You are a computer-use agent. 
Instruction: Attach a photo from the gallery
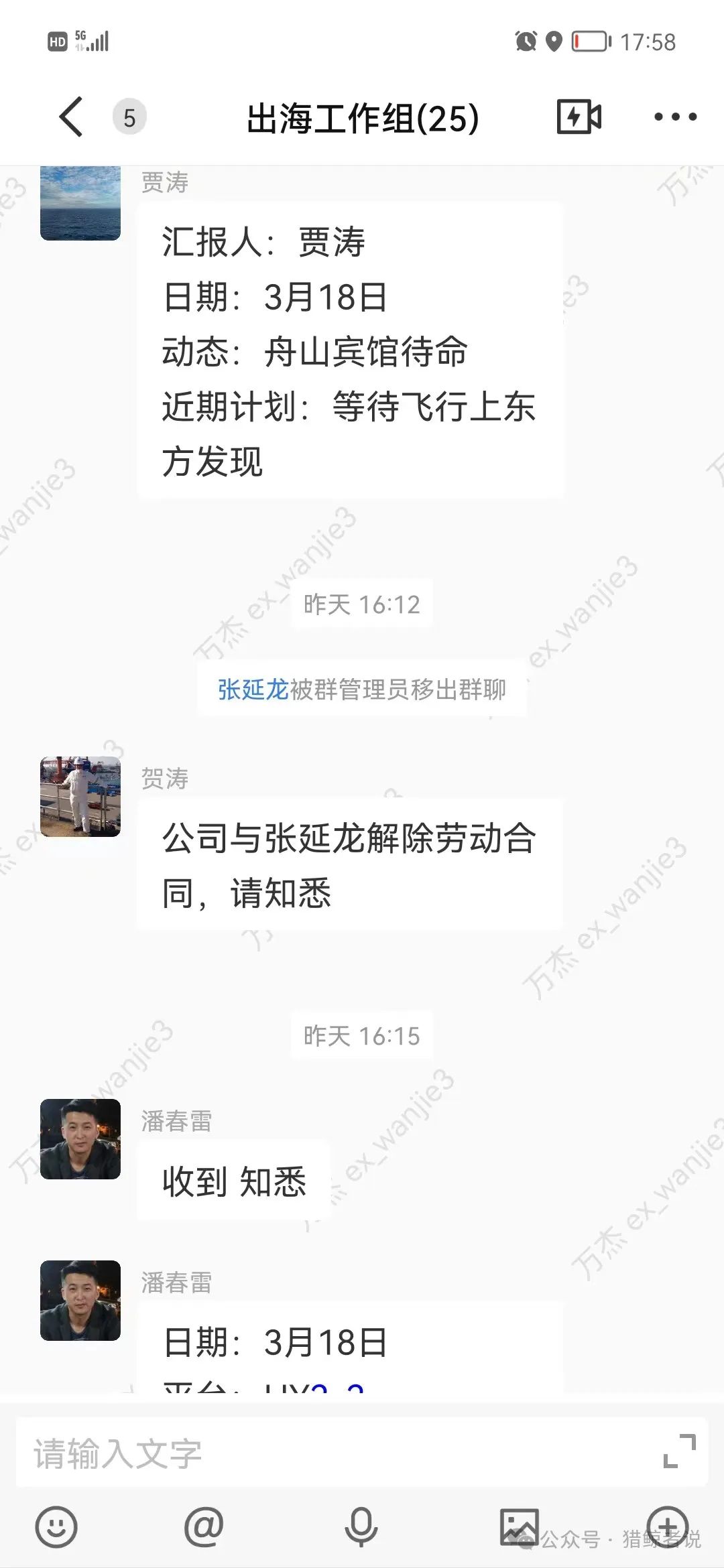tap(520, 1527)
